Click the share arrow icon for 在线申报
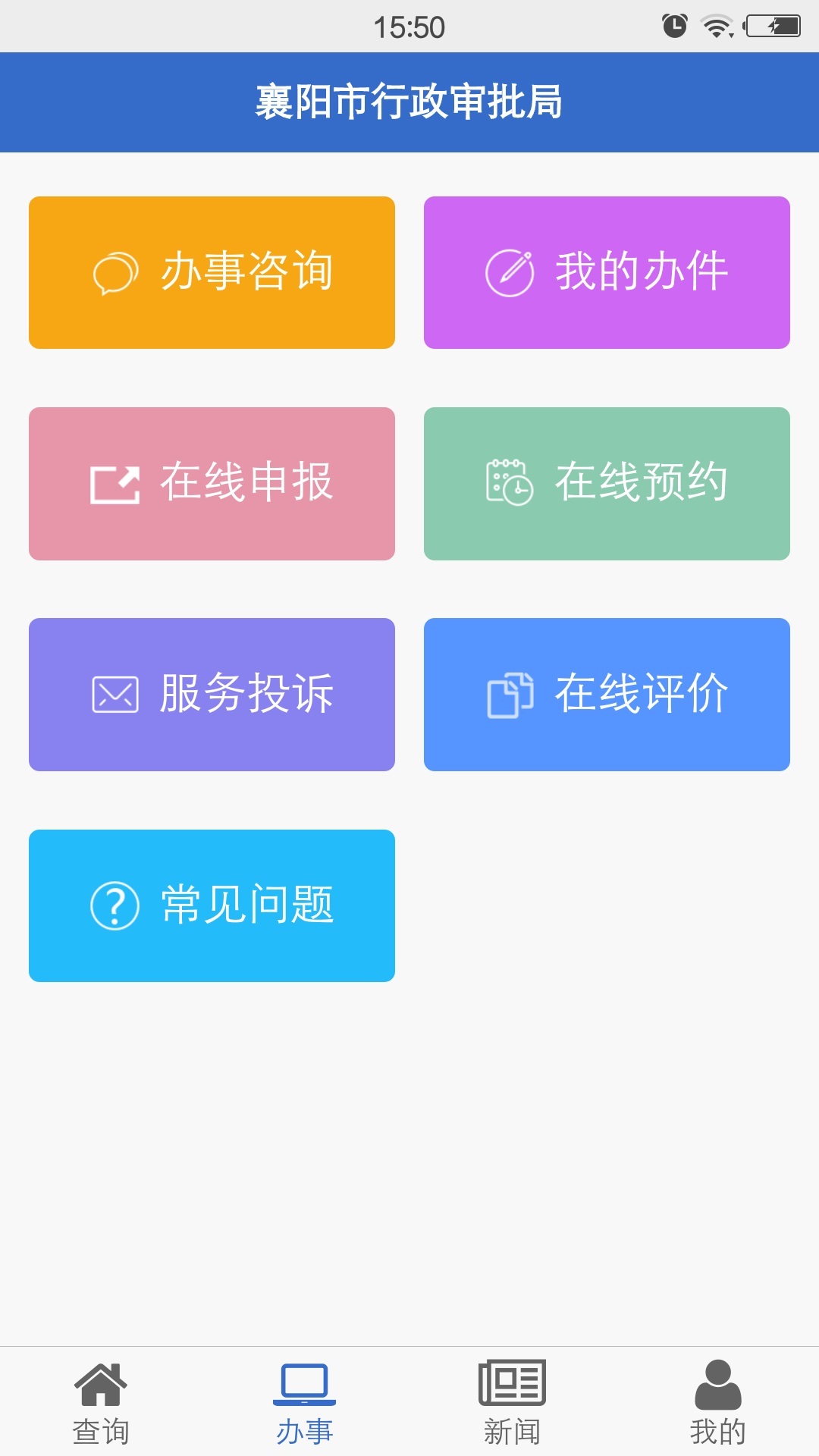Image resolution: width=819 pixels, height=1456 pixels. 114,483
